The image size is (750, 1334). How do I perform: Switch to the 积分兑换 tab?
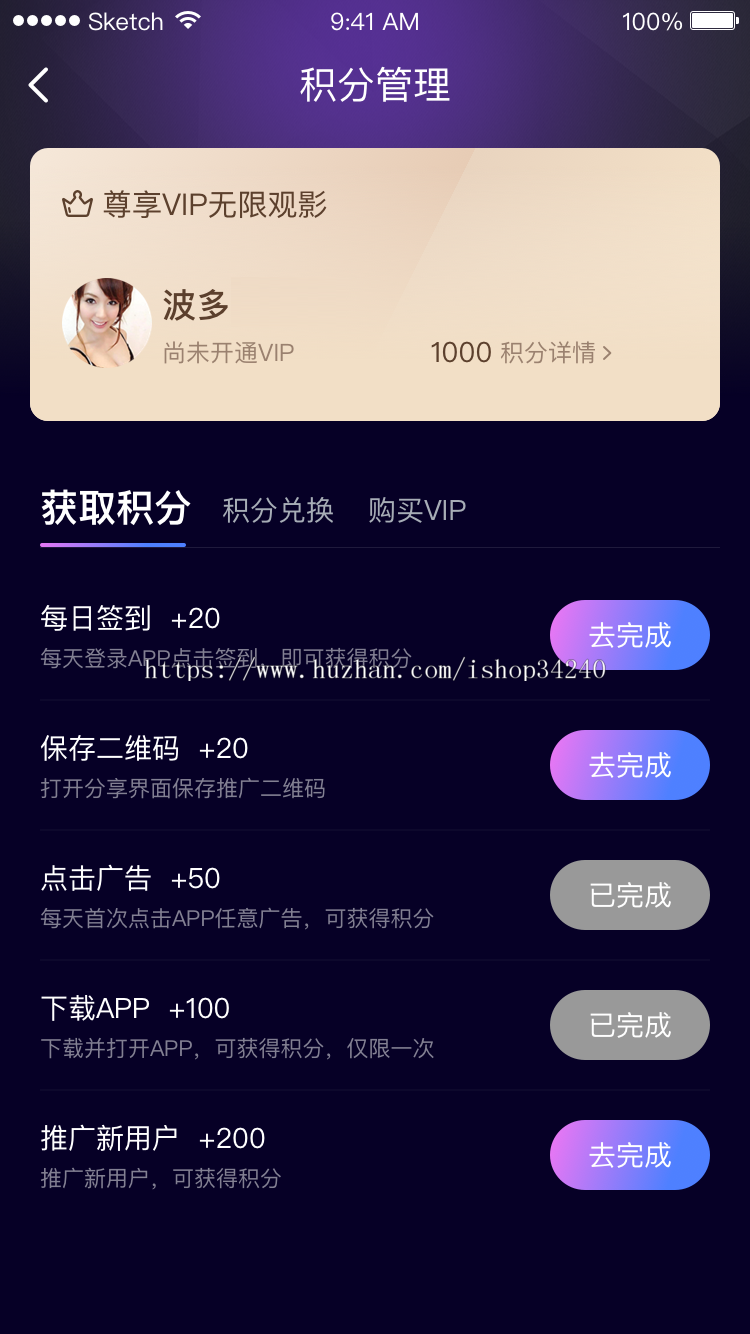tap(277, 510)
